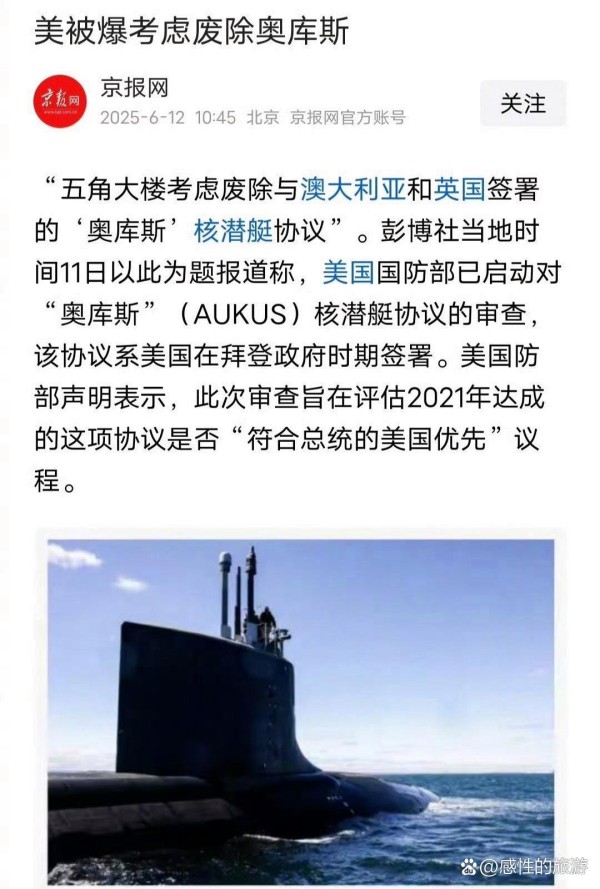
Task: View the submarine photo full screen
Action: click(300, 710)
